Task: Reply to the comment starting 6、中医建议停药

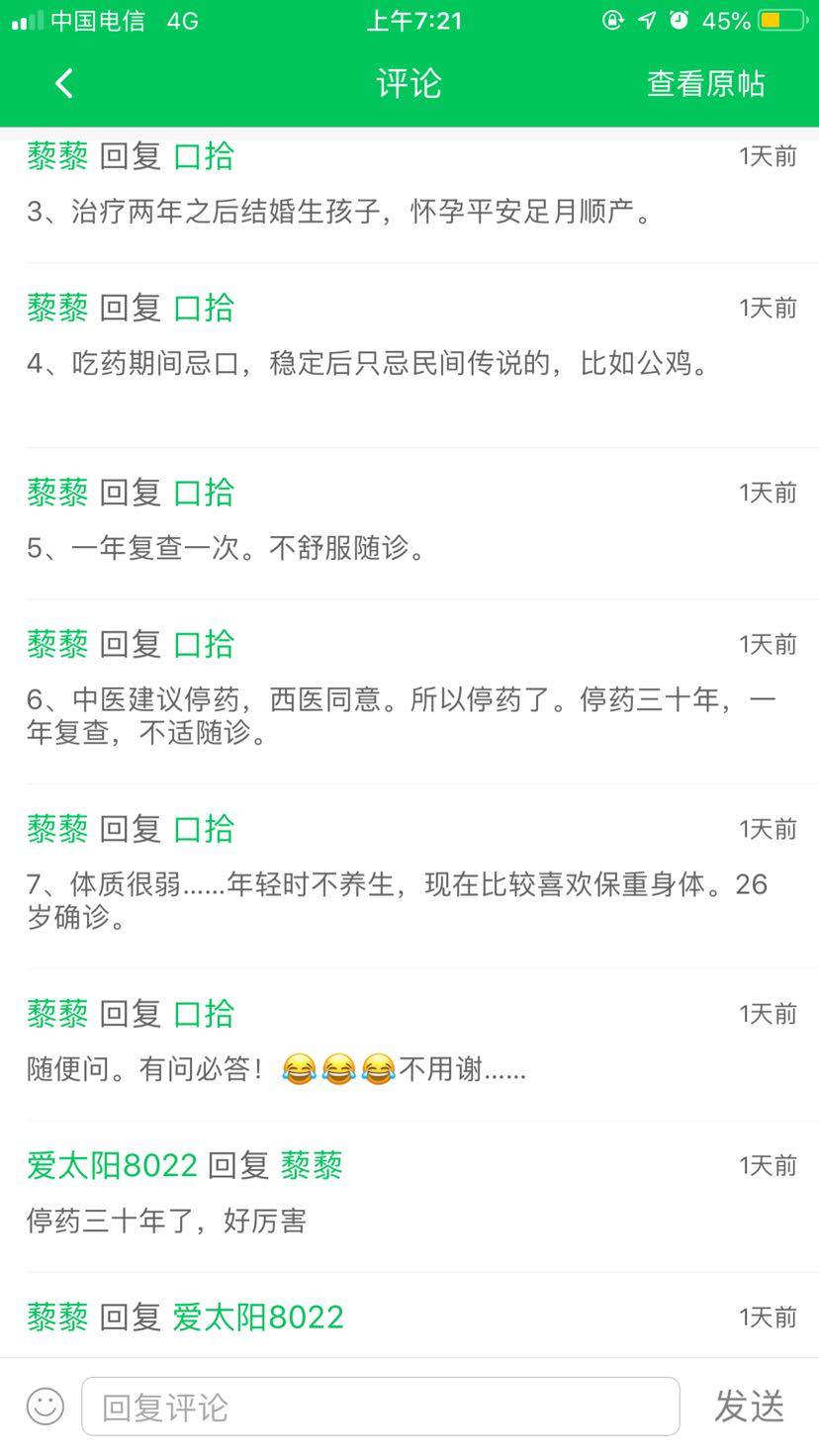Action: (401, 717)
